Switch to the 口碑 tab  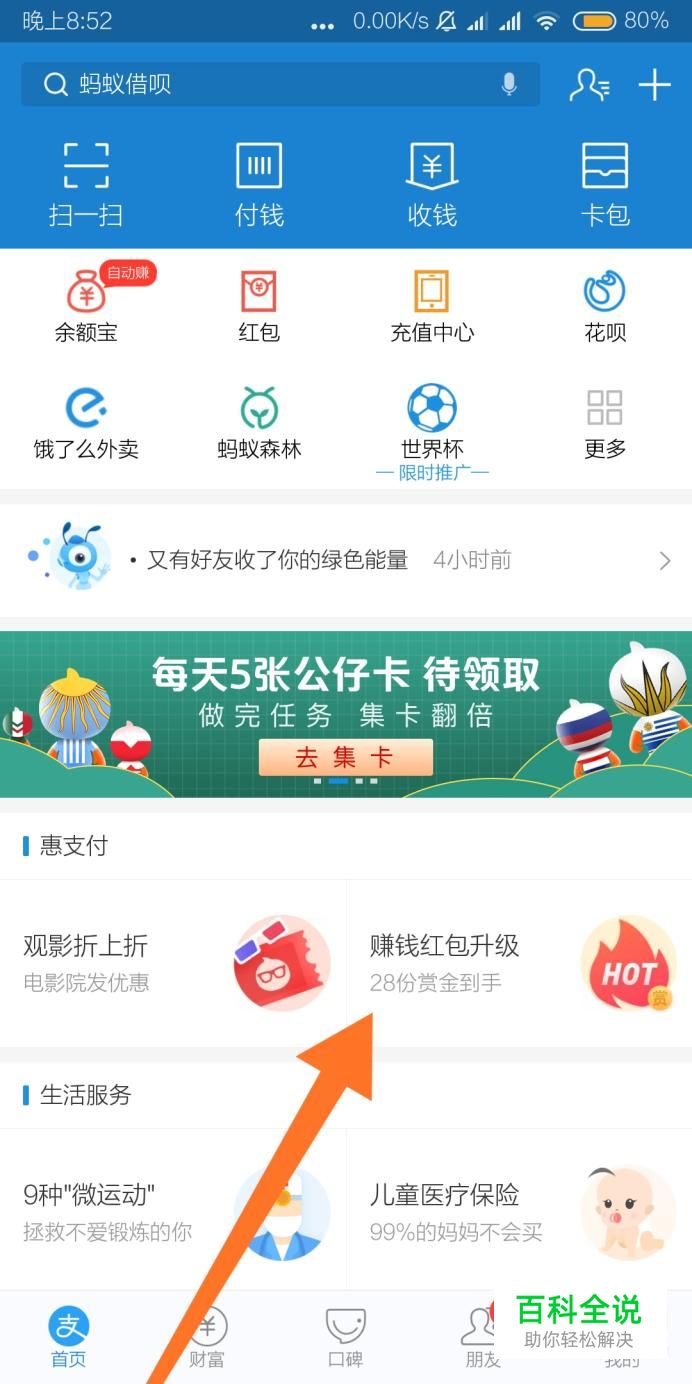tap(346, 1337)
